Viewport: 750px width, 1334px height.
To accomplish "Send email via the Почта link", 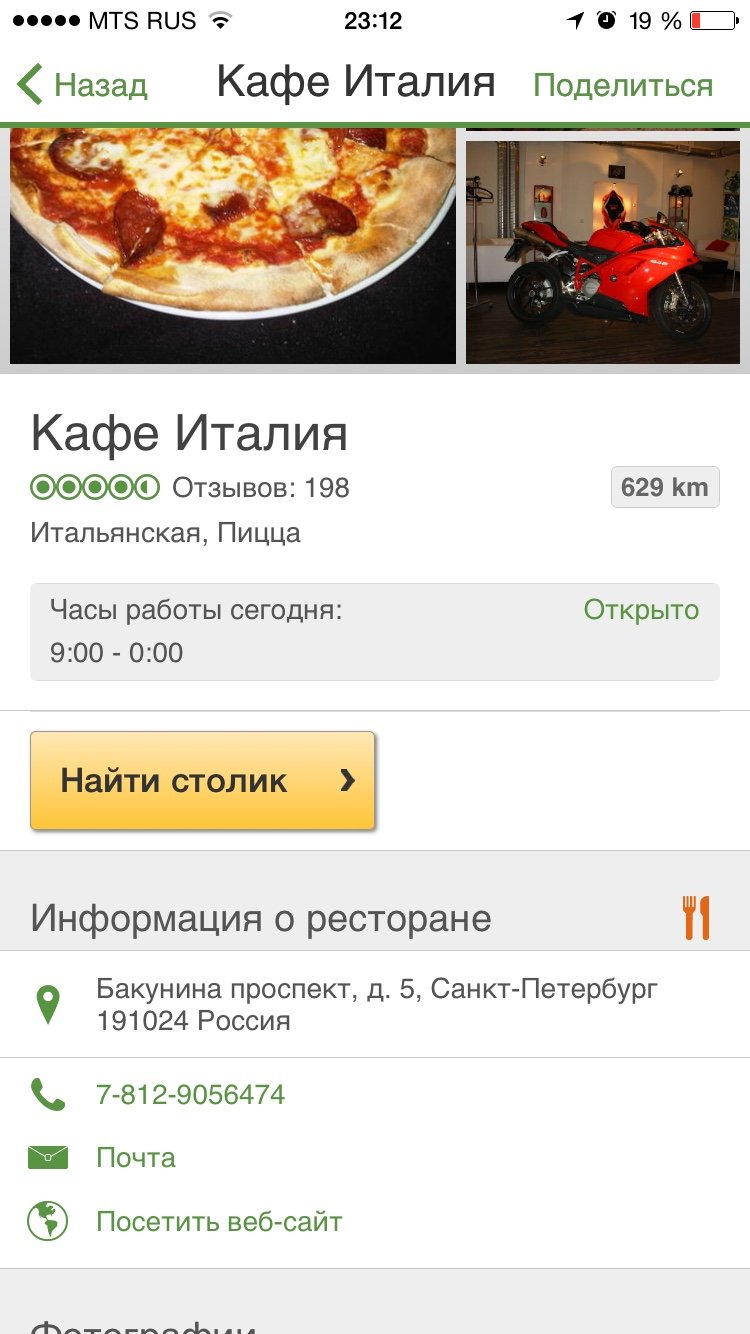I will (135, 1158).
